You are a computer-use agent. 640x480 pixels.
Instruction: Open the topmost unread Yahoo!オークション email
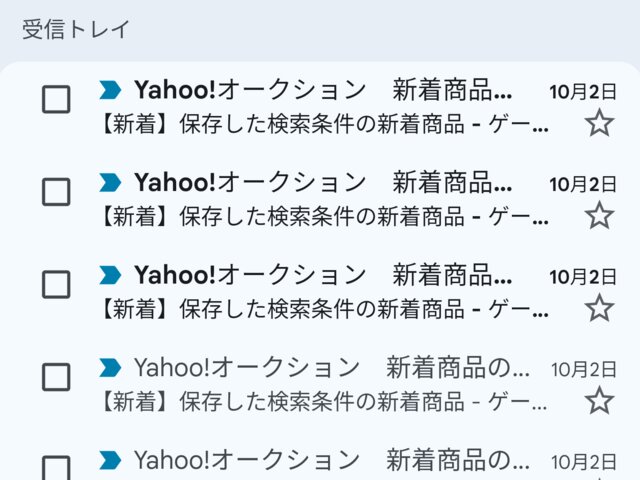click(330, 107)
